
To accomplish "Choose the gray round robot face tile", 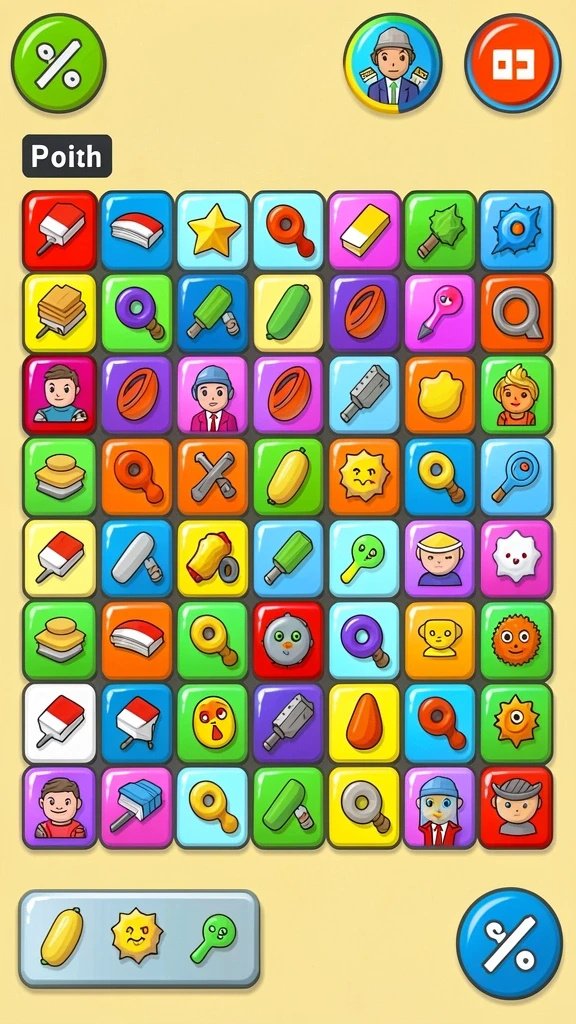I will (289, 641).
